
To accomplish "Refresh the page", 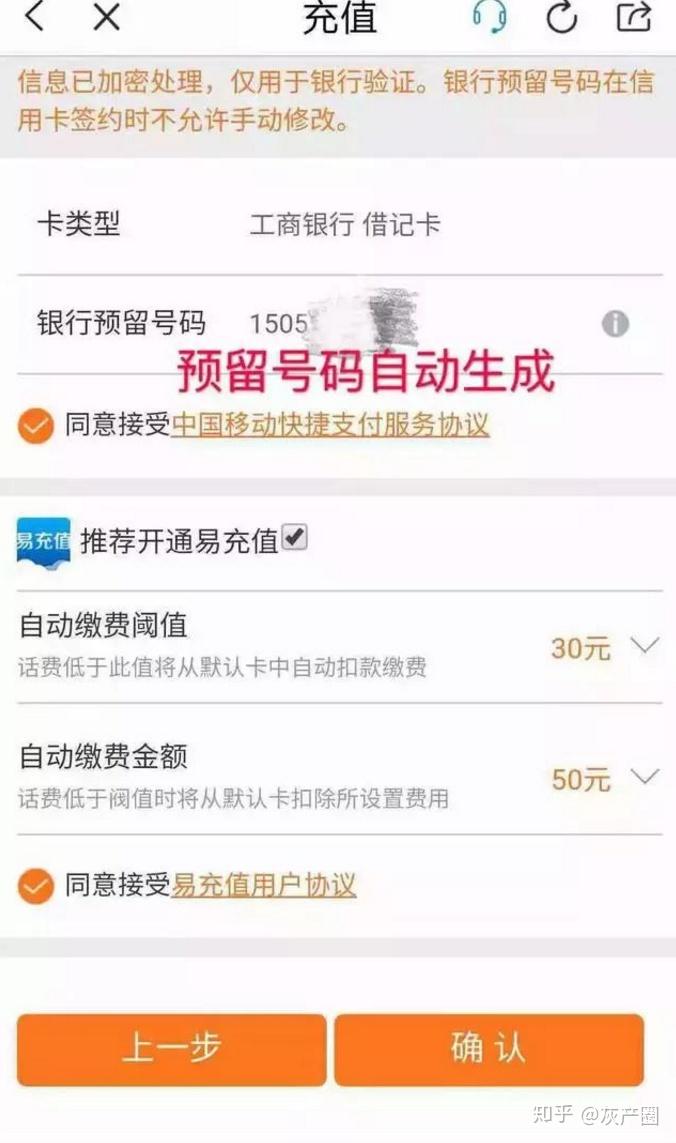I will click(562, 17).
